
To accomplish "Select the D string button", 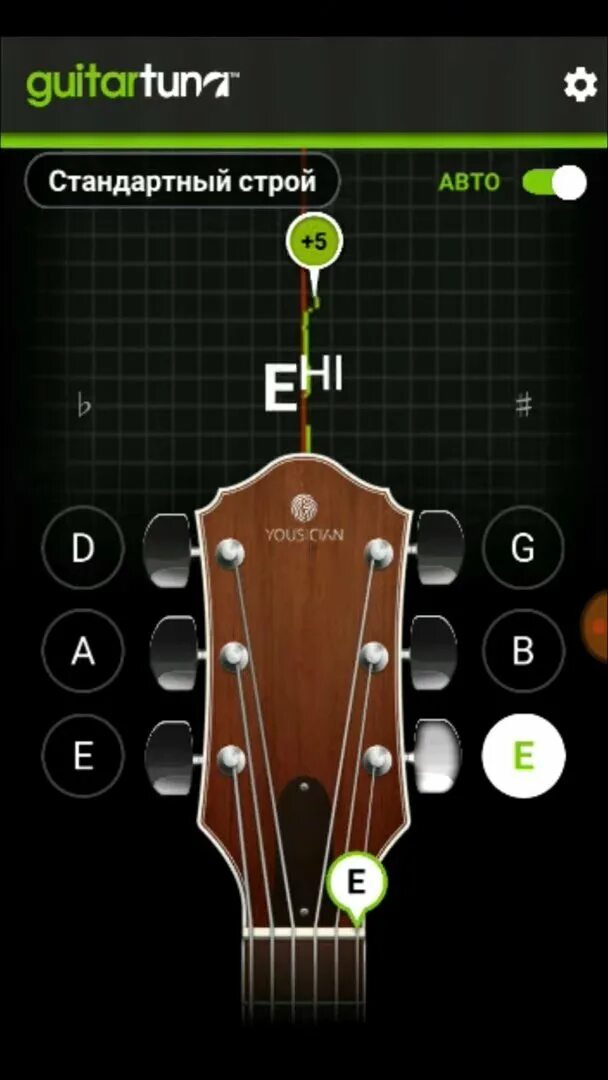I will (x=83, y=548).
